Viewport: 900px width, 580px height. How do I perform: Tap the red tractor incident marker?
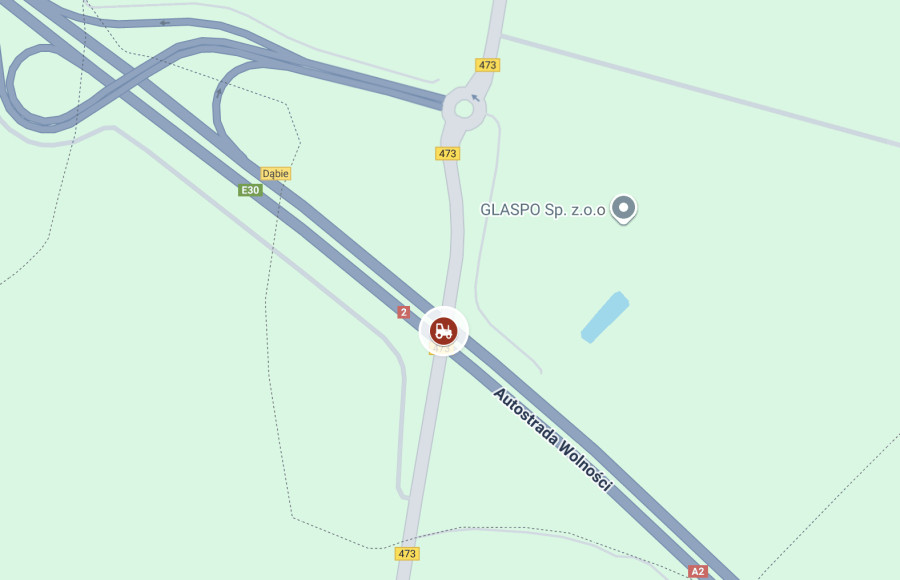click(x=443, y=331)
